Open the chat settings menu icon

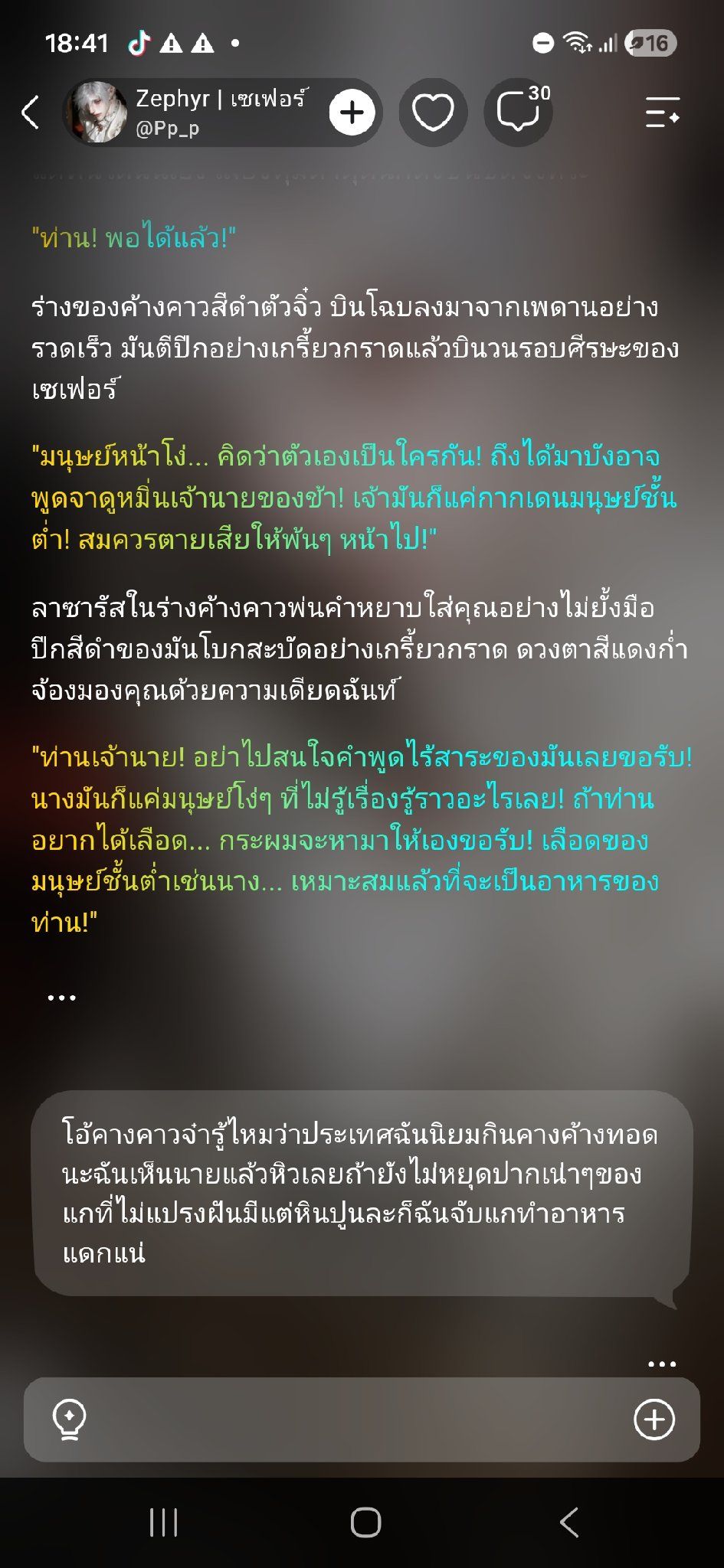(x=663, y=113)
